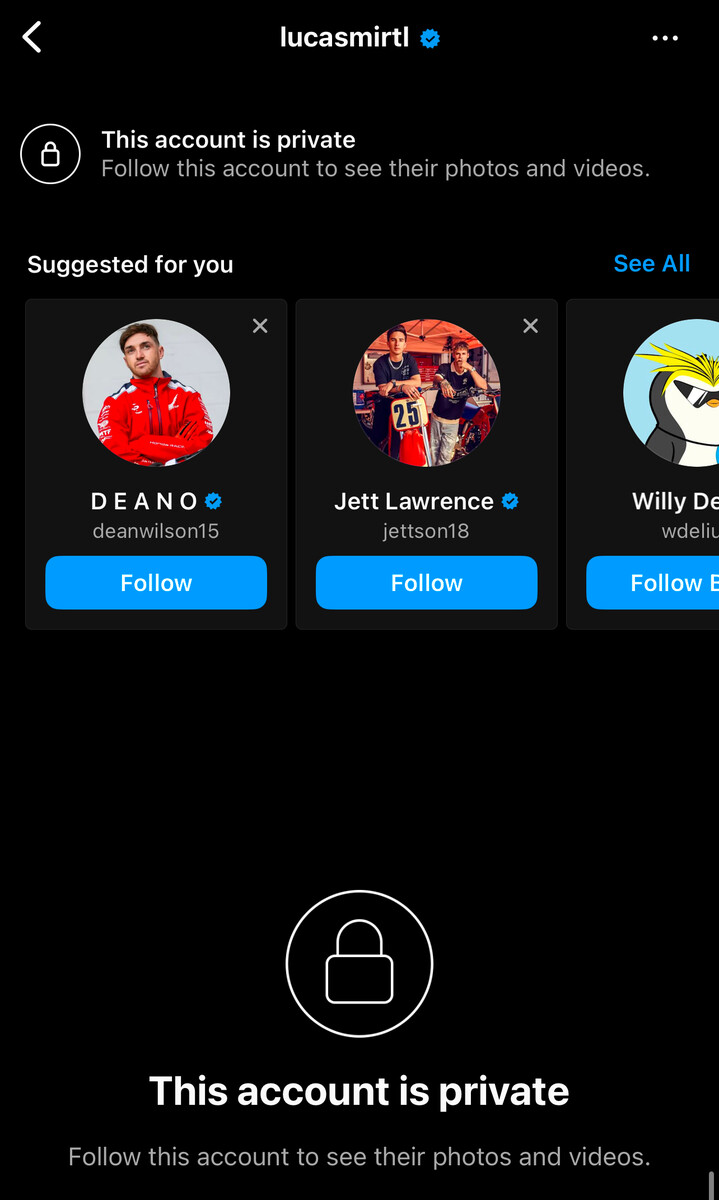Open the three-dot options menu
This screenshot has height=1200, width=719.
point(665,38)
